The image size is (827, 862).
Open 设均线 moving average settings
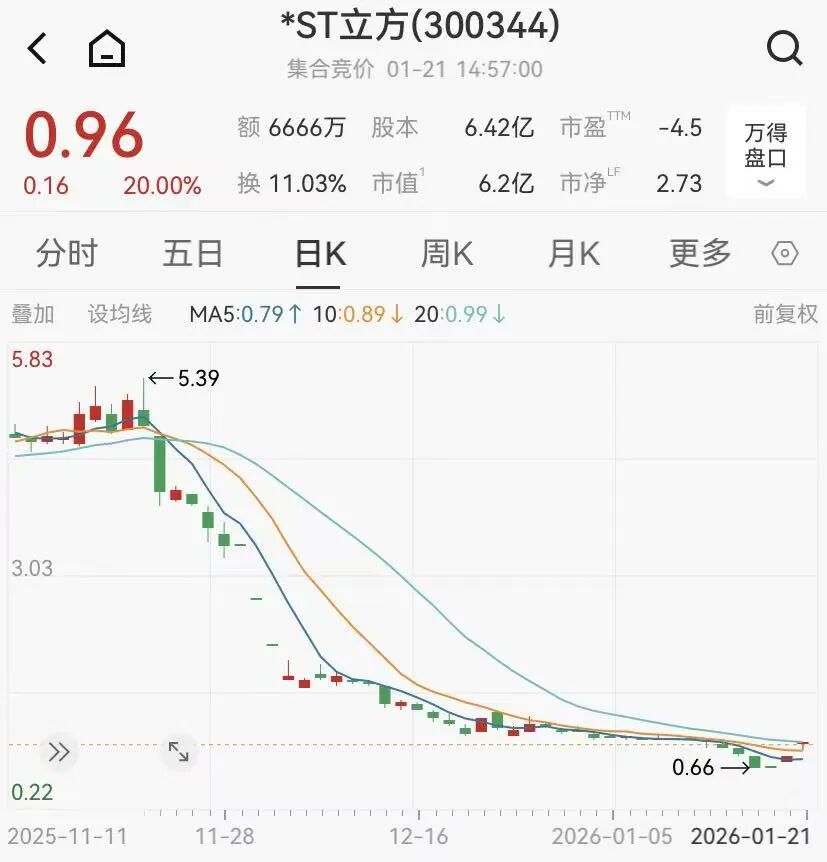coord(120,314)
